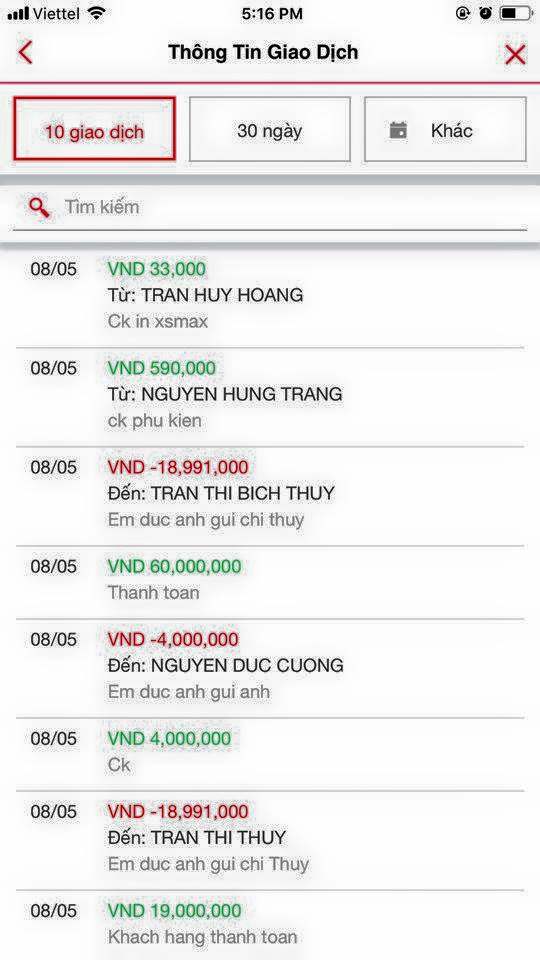
Task: Close the transaction info screen
Action: (x=515, y=54)
